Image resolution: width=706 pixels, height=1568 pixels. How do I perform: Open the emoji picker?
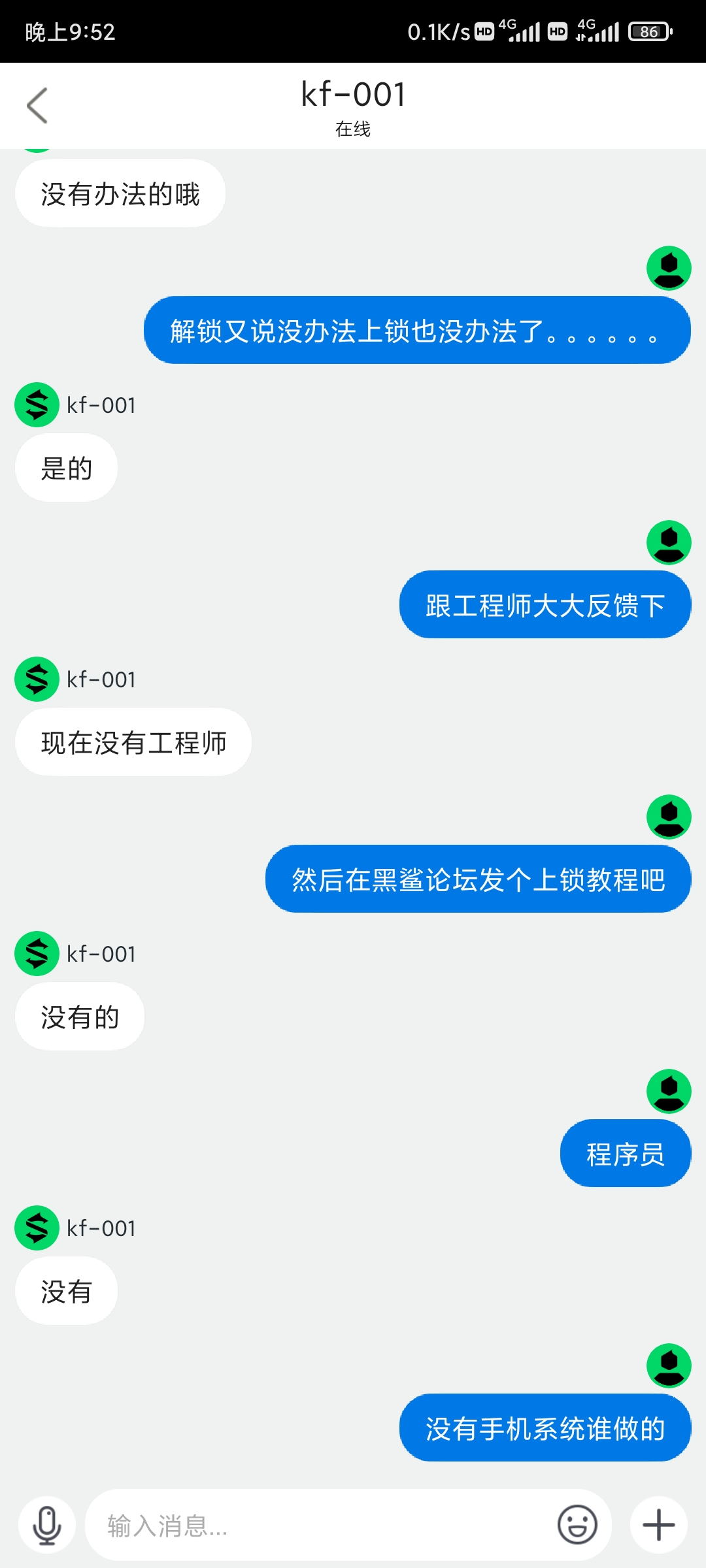pyautogui.click(x=577, y=1525)
